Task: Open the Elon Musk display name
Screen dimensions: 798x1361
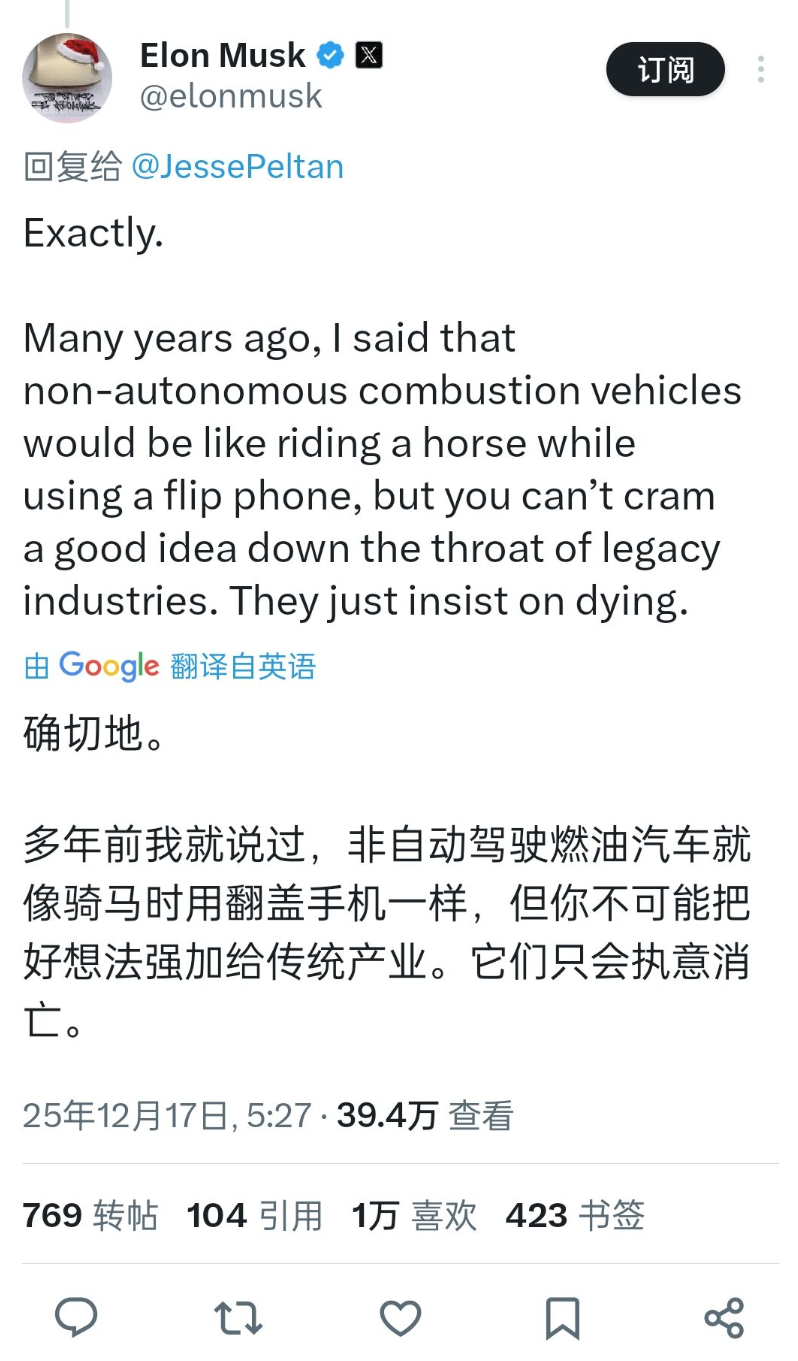Action: tap(222, 56)
